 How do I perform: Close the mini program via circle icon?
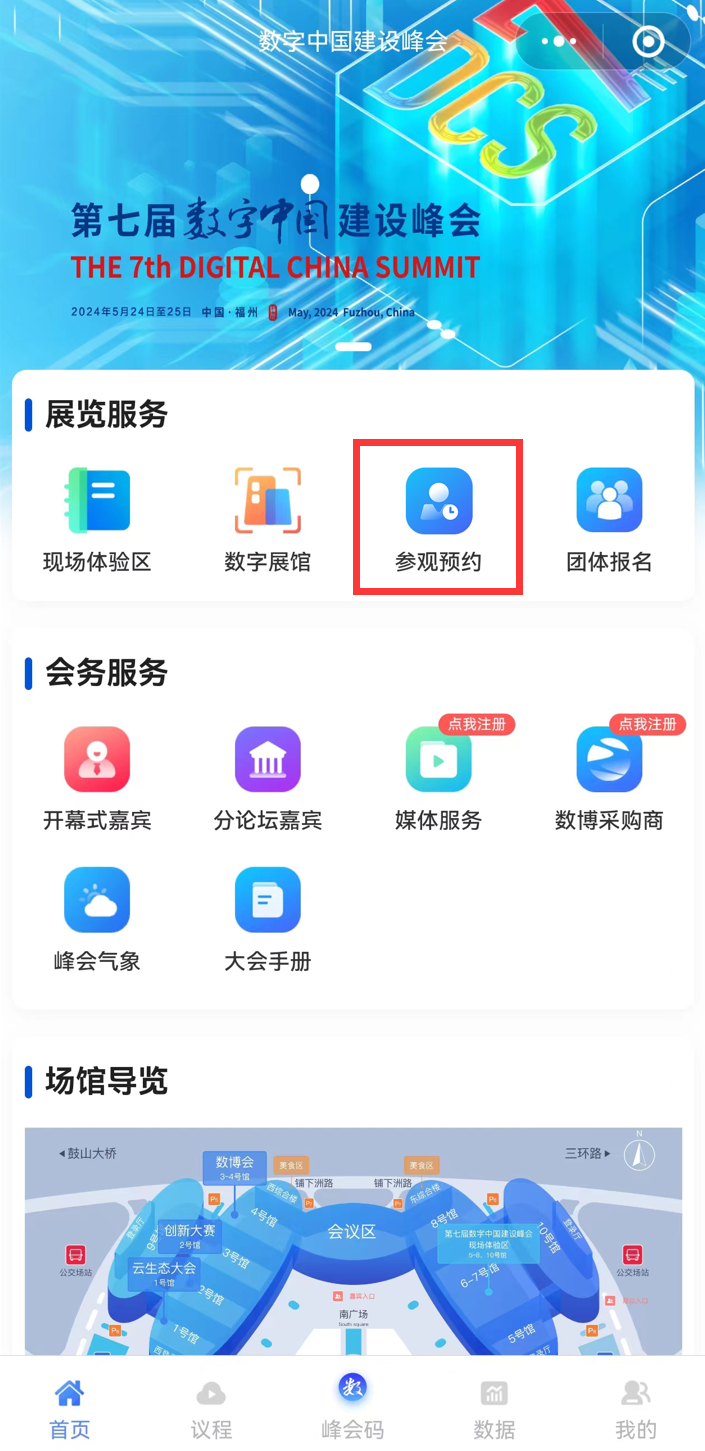[649, 42]
